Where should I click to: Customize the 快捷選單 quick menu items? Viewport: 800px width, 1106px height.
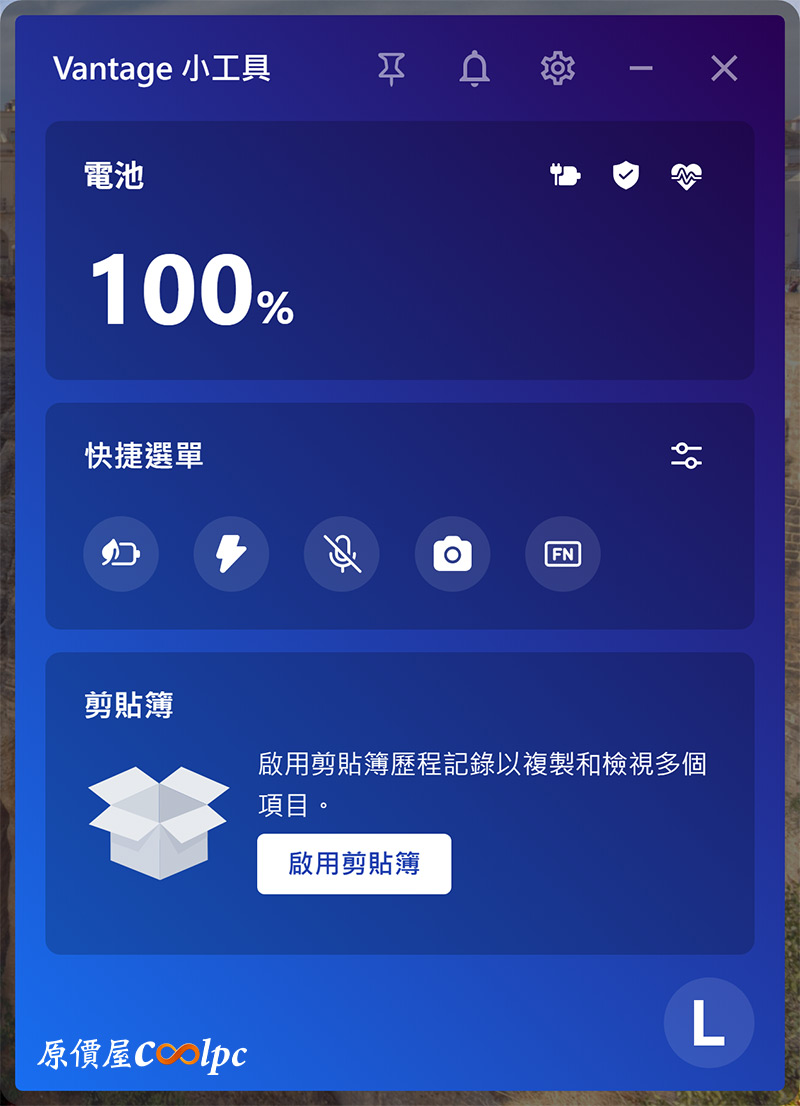point(686,456)
